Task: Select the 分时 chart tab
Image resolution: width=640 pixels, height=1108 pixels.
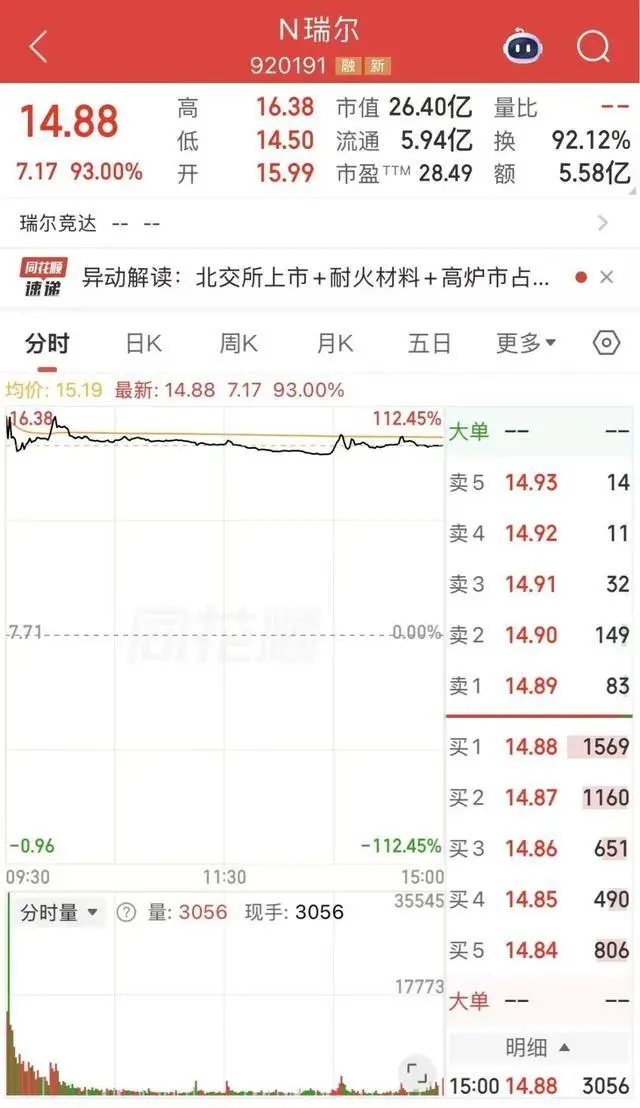Action: coord(47,344)
